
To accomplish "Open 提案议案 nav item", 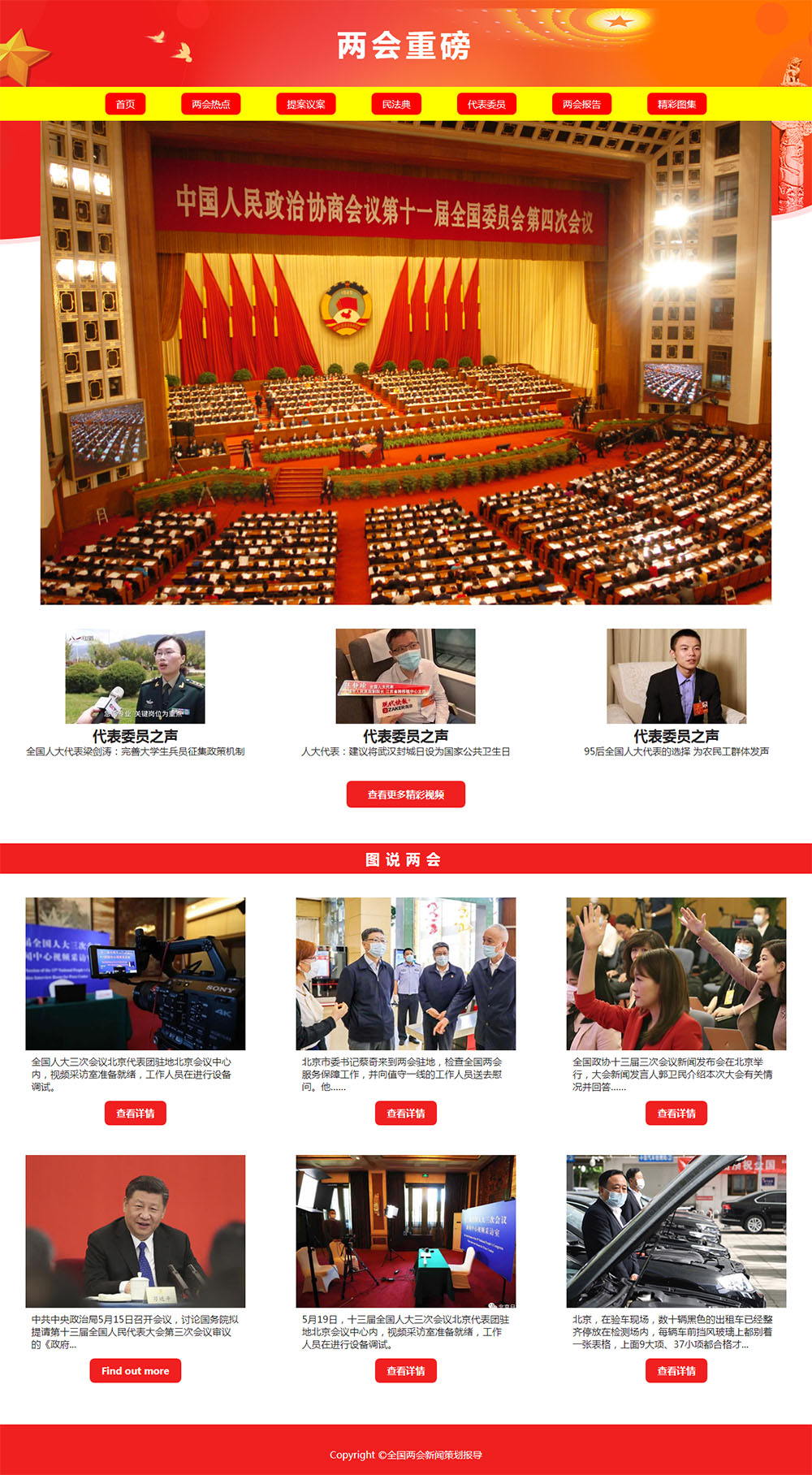I will pos(305,104).
